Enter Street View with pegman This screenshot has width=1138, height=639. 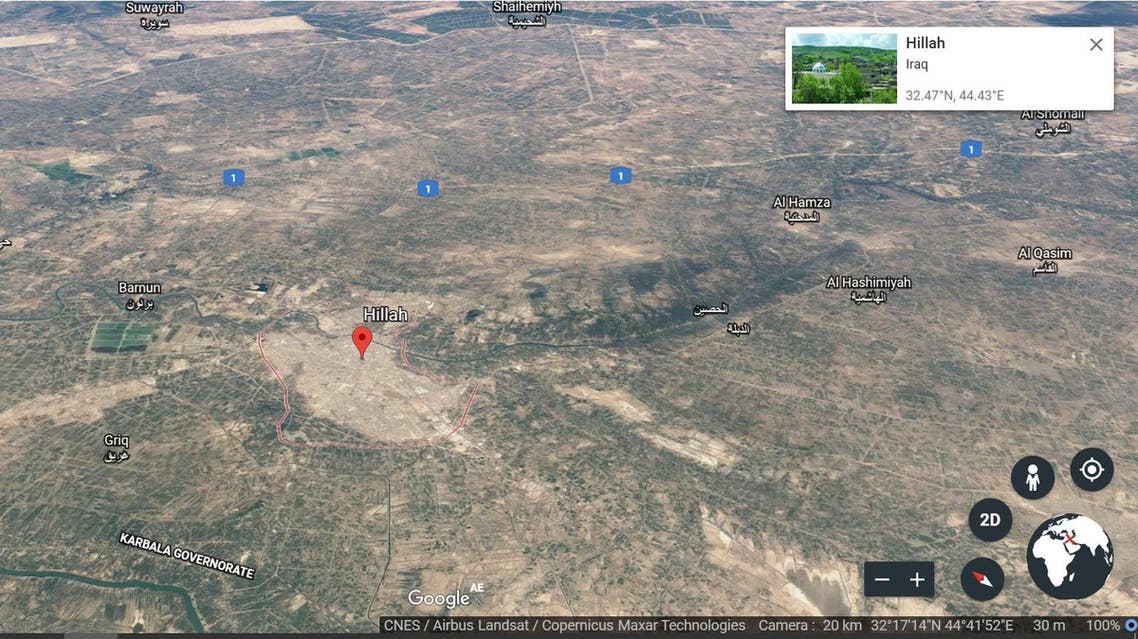[1032, 478]
